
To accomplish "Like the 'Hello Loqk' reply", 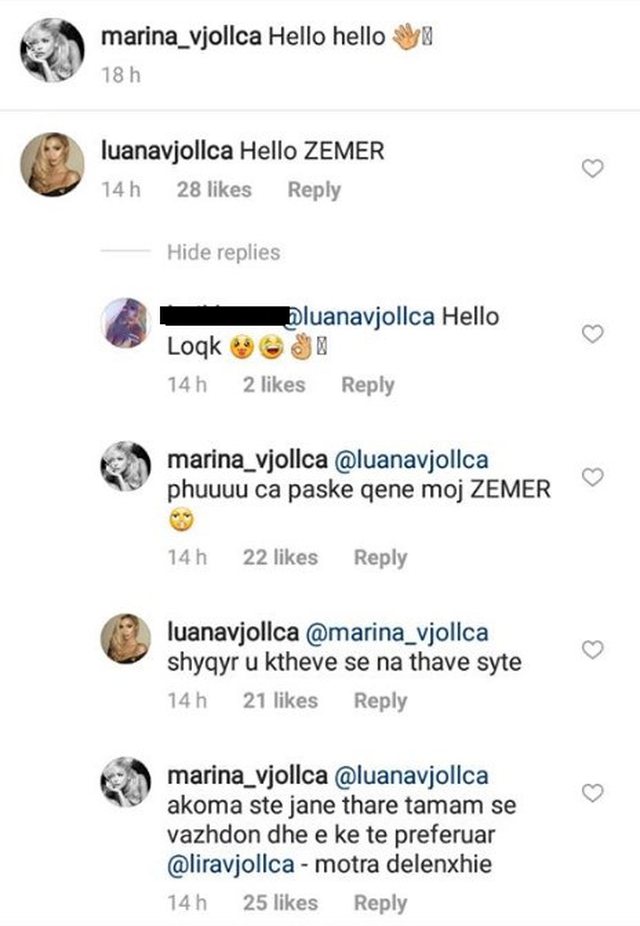I will (592, 334).
